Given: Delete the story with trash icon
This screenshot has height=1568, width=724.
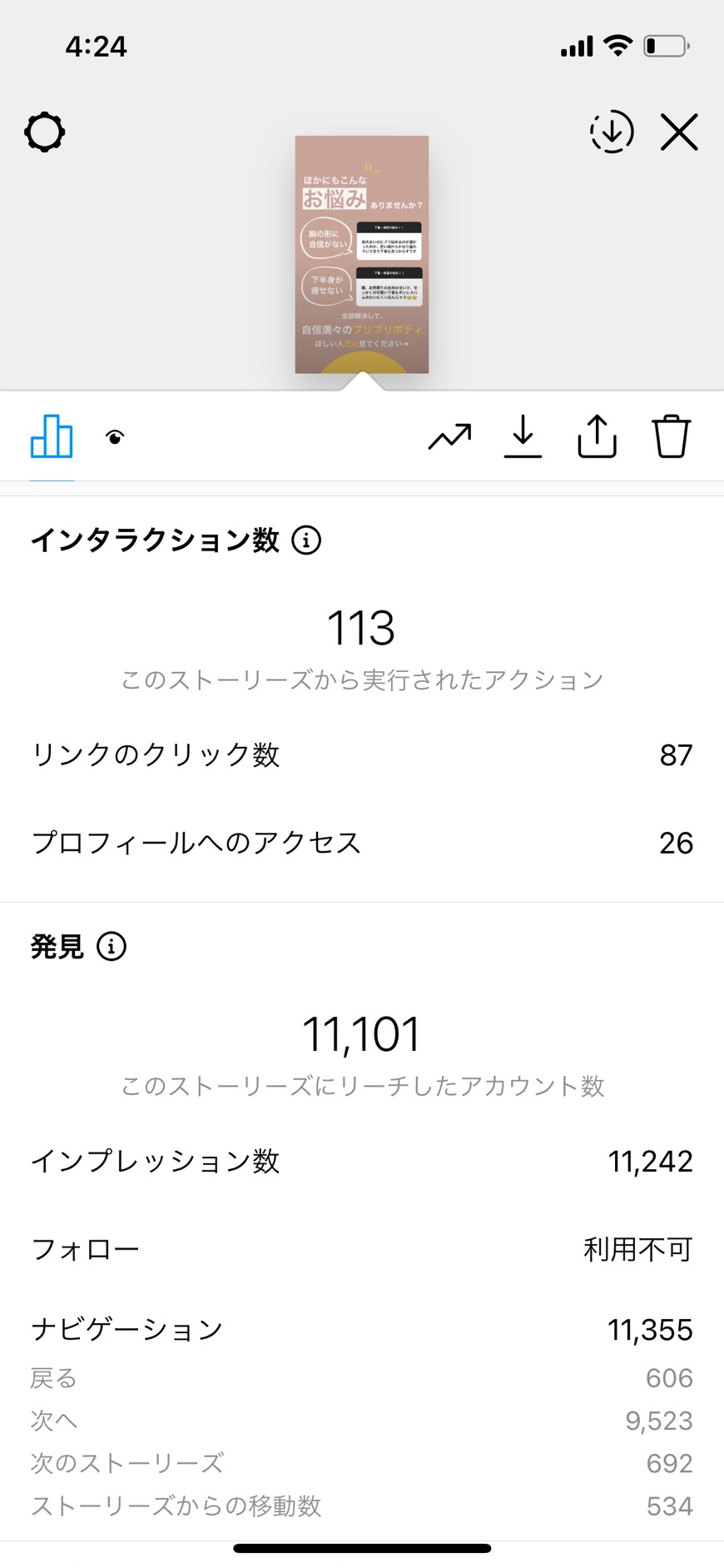Looking at the screenshot, I should coord(671,436).
